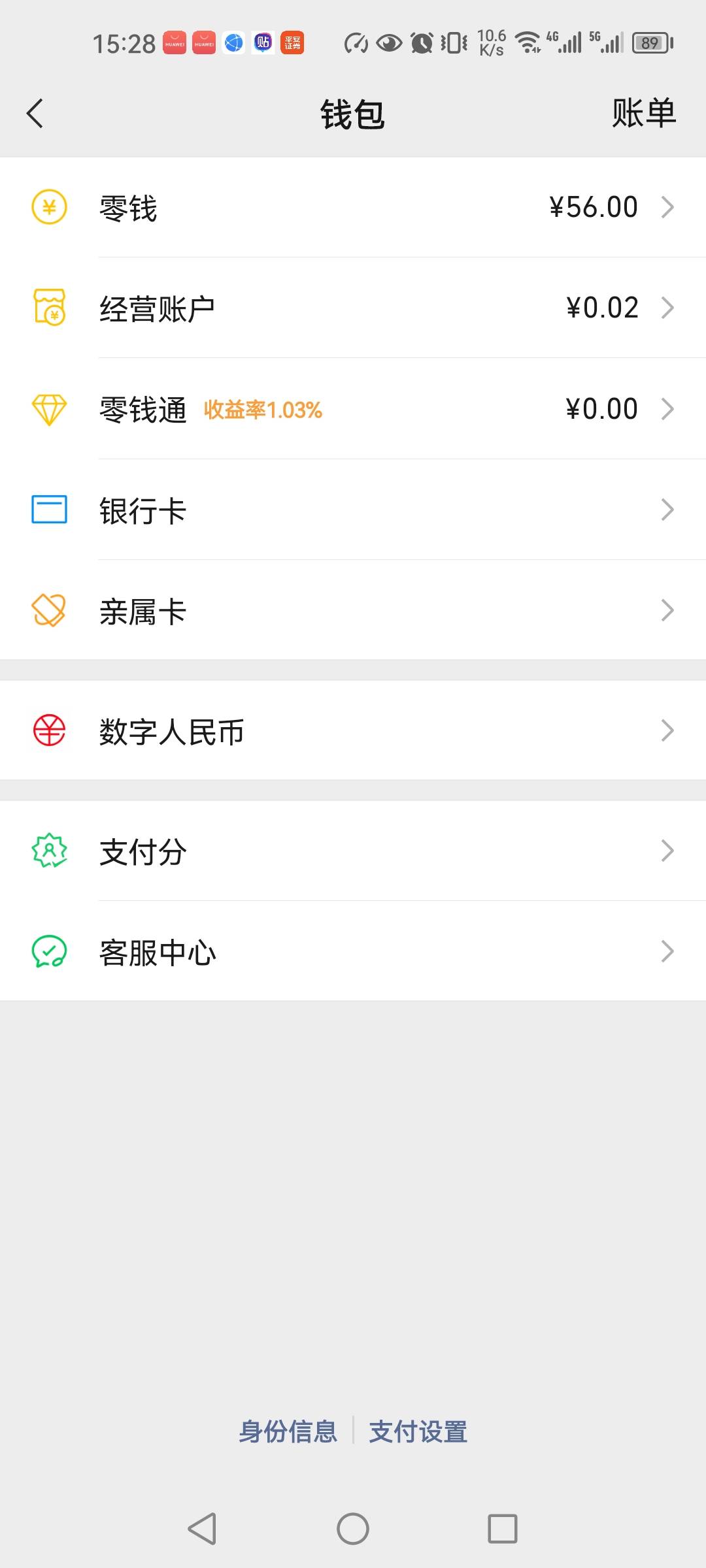Open 支付分
The height and width of the screenshot is (1568, 706).
pyautogui.click(x=353, y=851)
